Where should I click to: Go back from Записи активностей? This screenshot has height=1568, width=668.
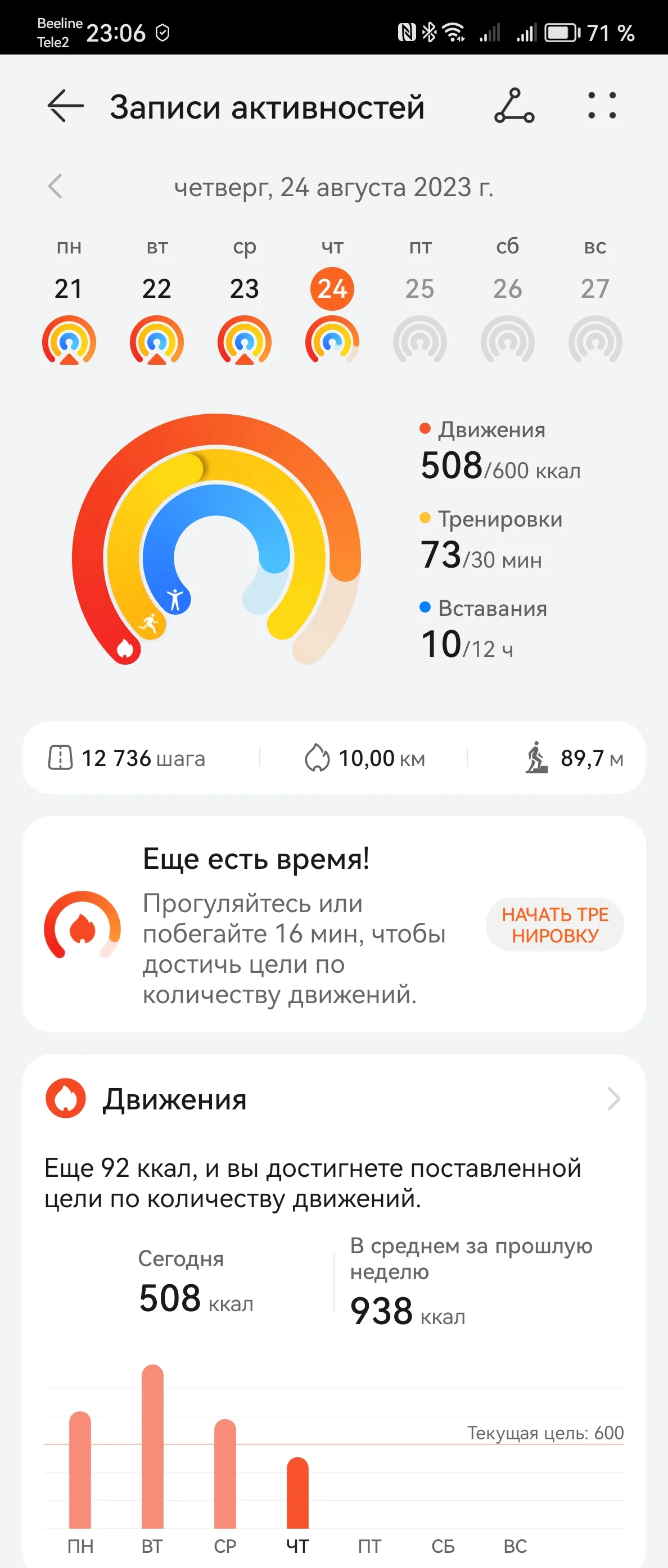[65, 106]
